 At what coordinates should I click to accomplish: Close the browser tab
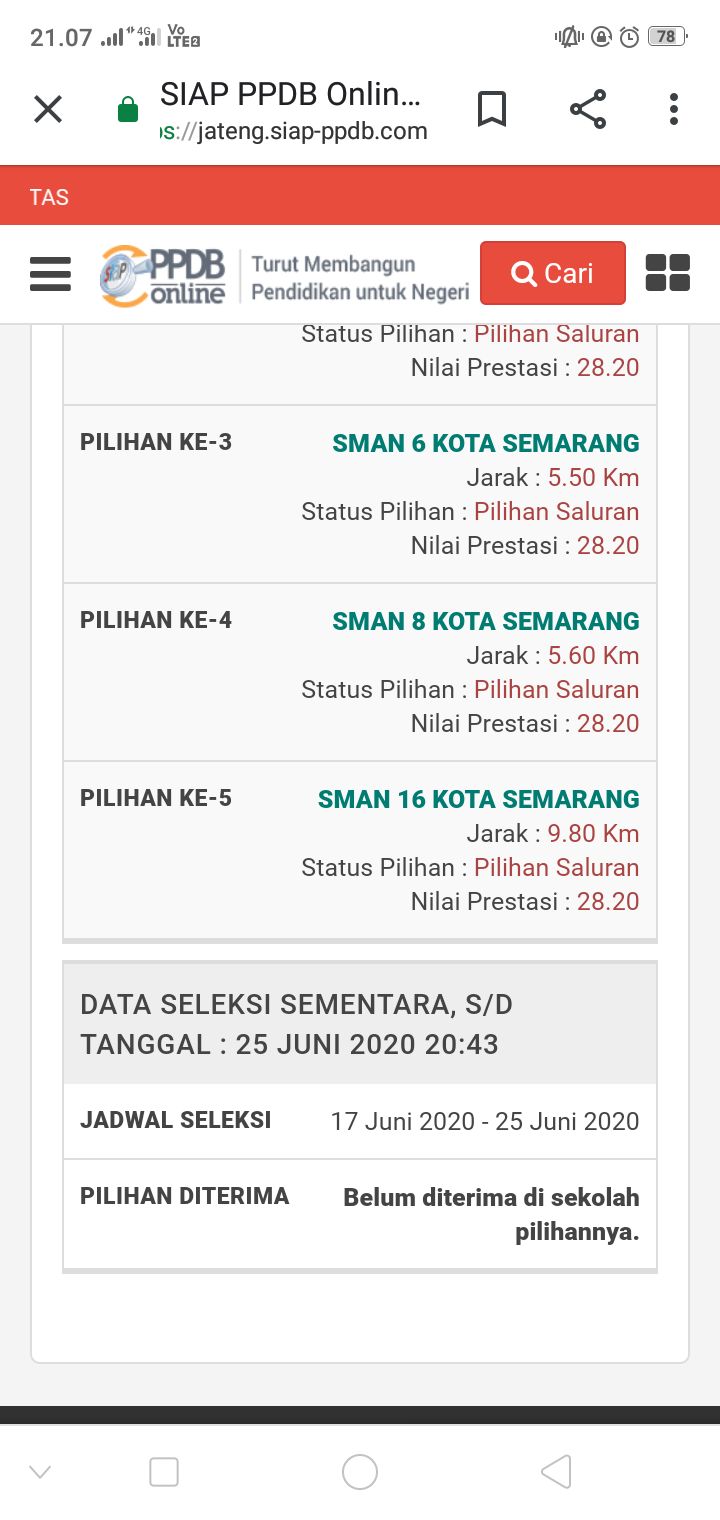48,109
